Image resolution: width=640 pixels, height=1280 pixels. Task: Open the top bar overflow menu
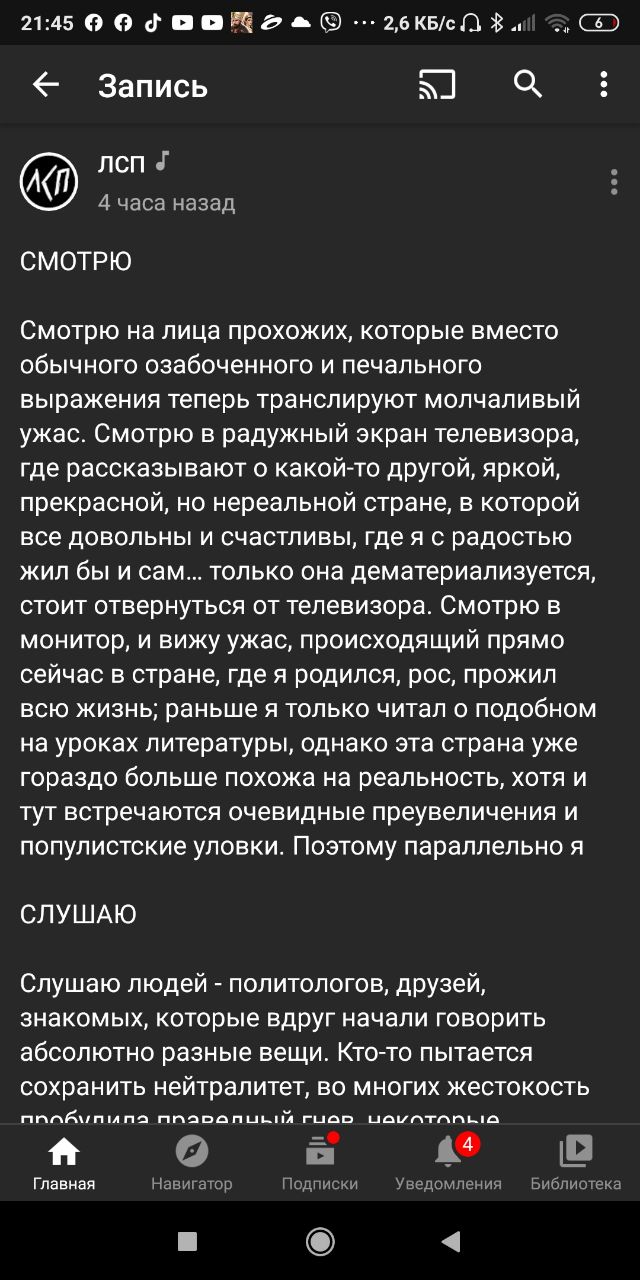click(604, 86)
